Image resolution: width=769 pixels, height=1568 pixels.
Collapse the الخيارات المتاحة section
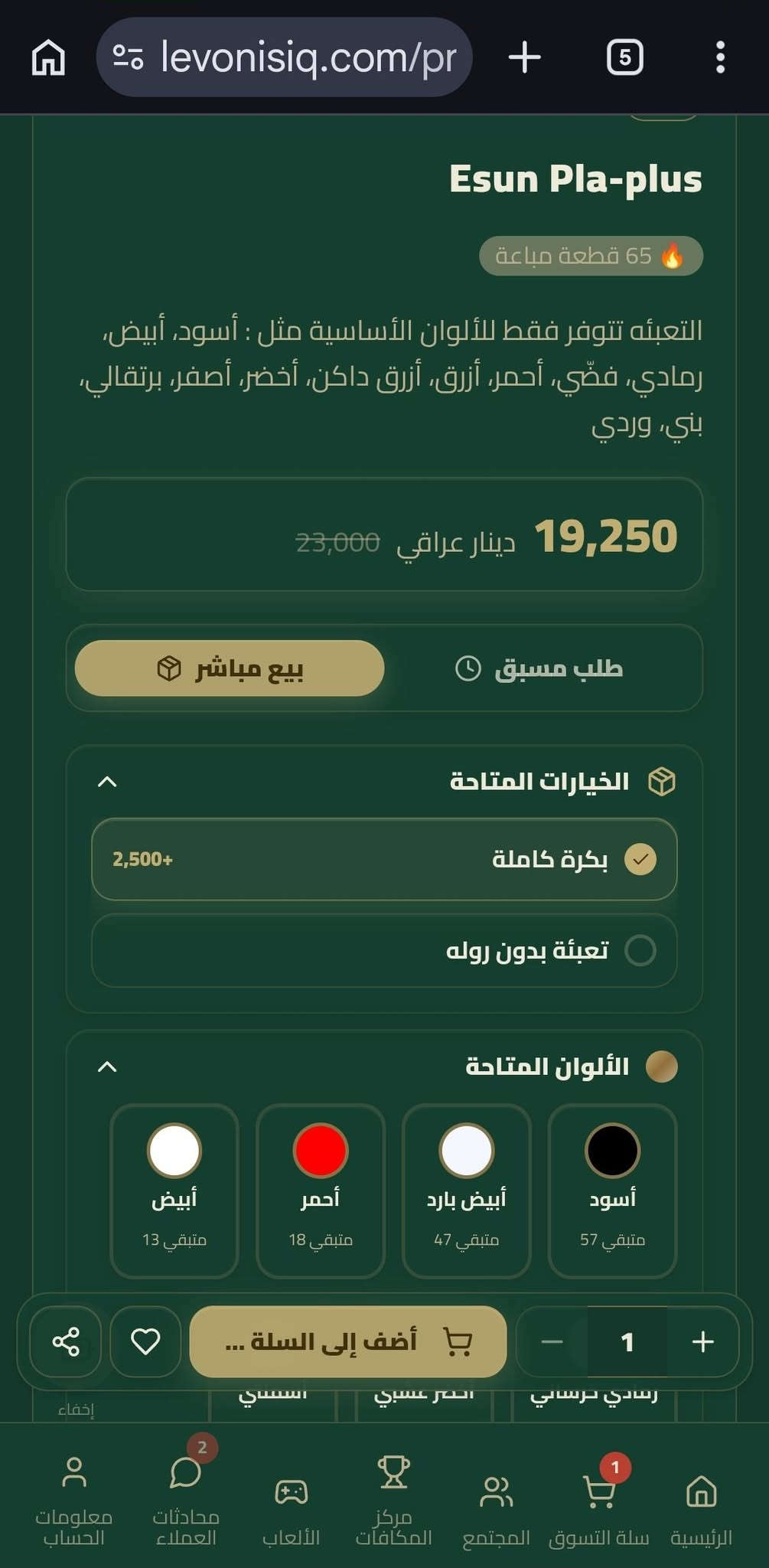tap(108, 782)
